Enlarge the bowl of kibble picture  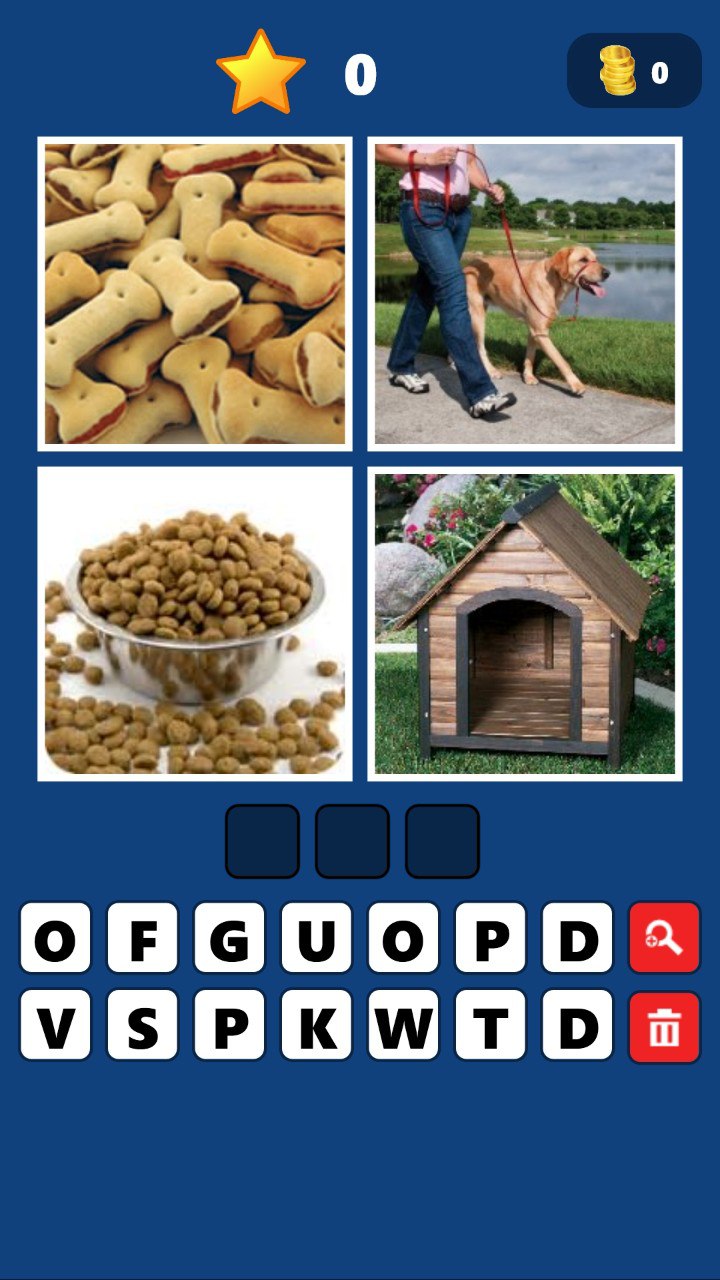coord(195,624)
